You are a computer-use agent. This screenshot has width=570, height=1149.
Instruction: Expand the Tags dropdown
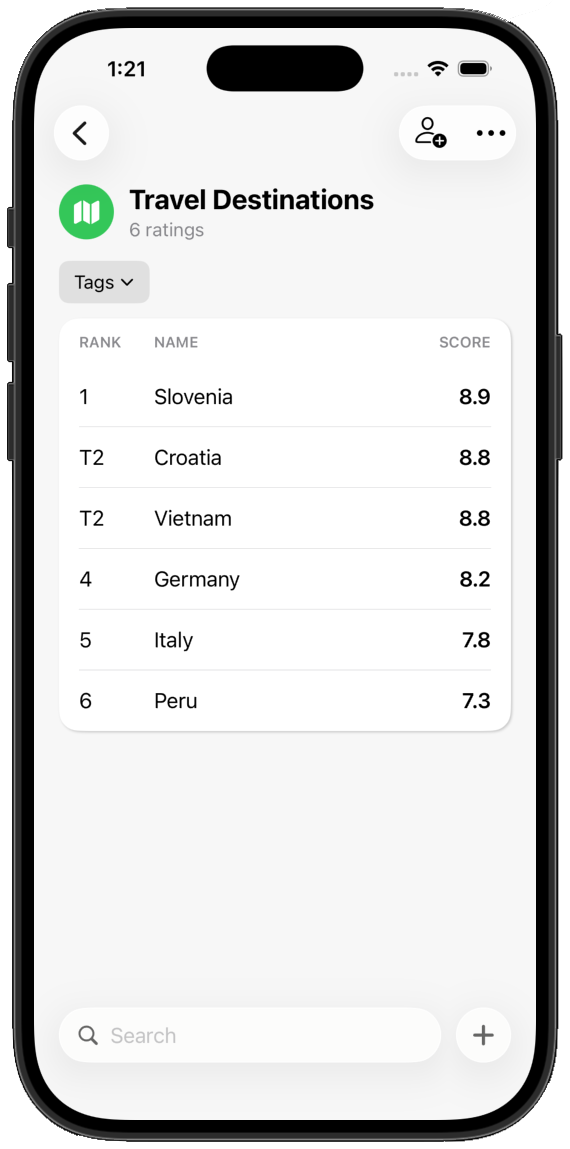tap(104, 282)
